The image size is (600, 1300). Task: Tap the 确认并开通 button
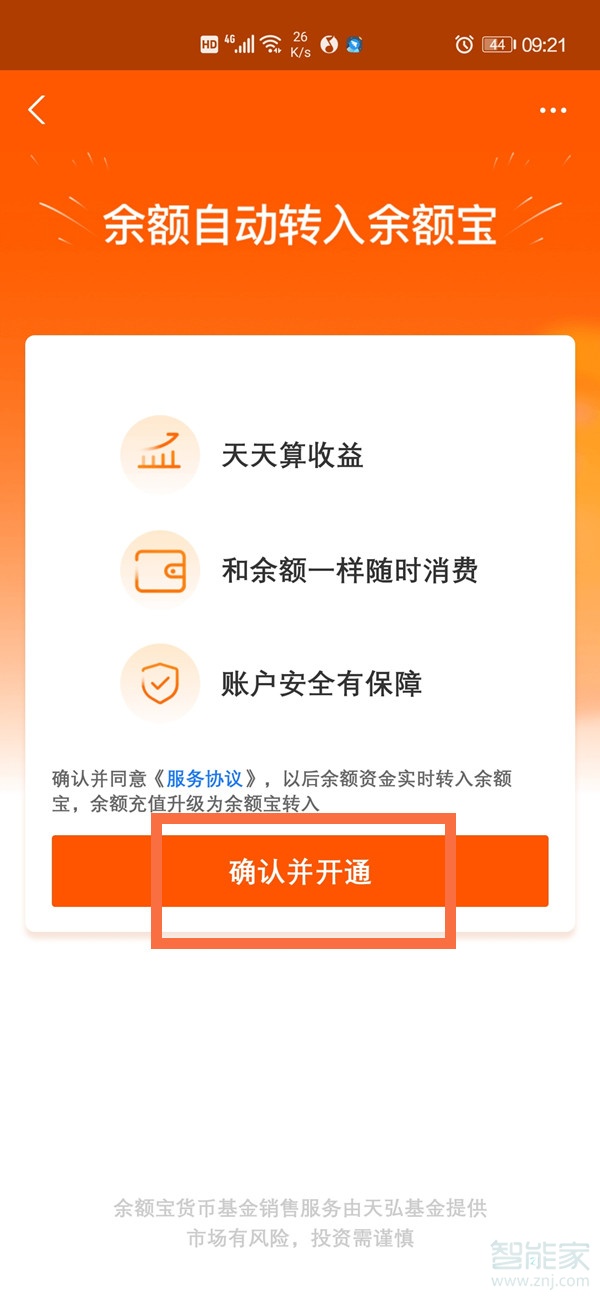tap(300, 871)
